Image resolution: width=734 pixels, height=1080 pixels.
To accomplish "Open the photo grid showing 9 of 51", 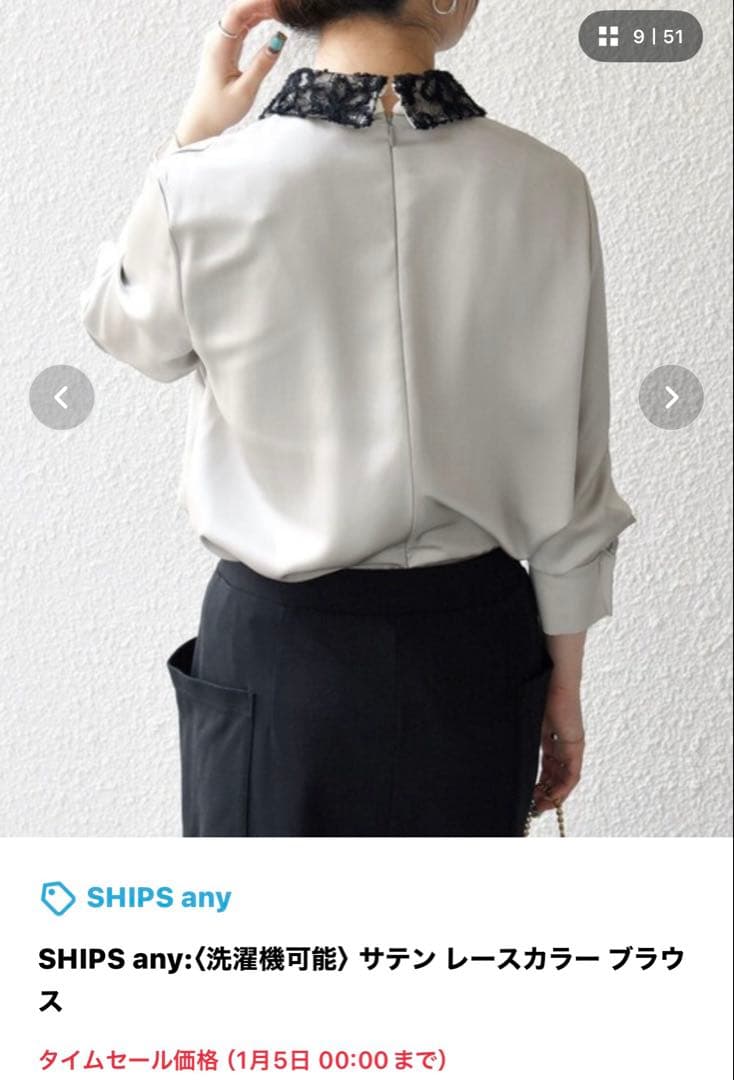I will (x=641, y=37).
